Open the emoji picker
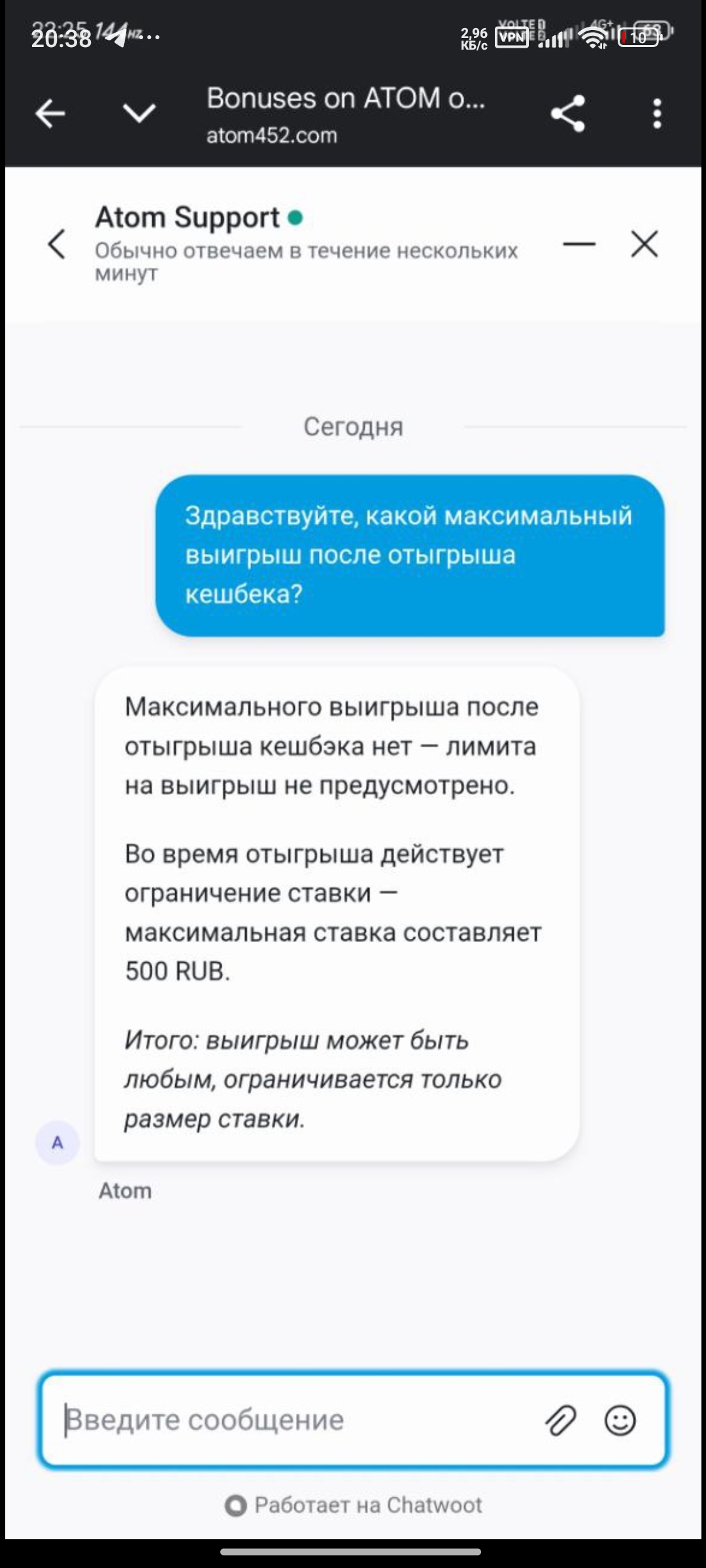 coord(620,1420)
